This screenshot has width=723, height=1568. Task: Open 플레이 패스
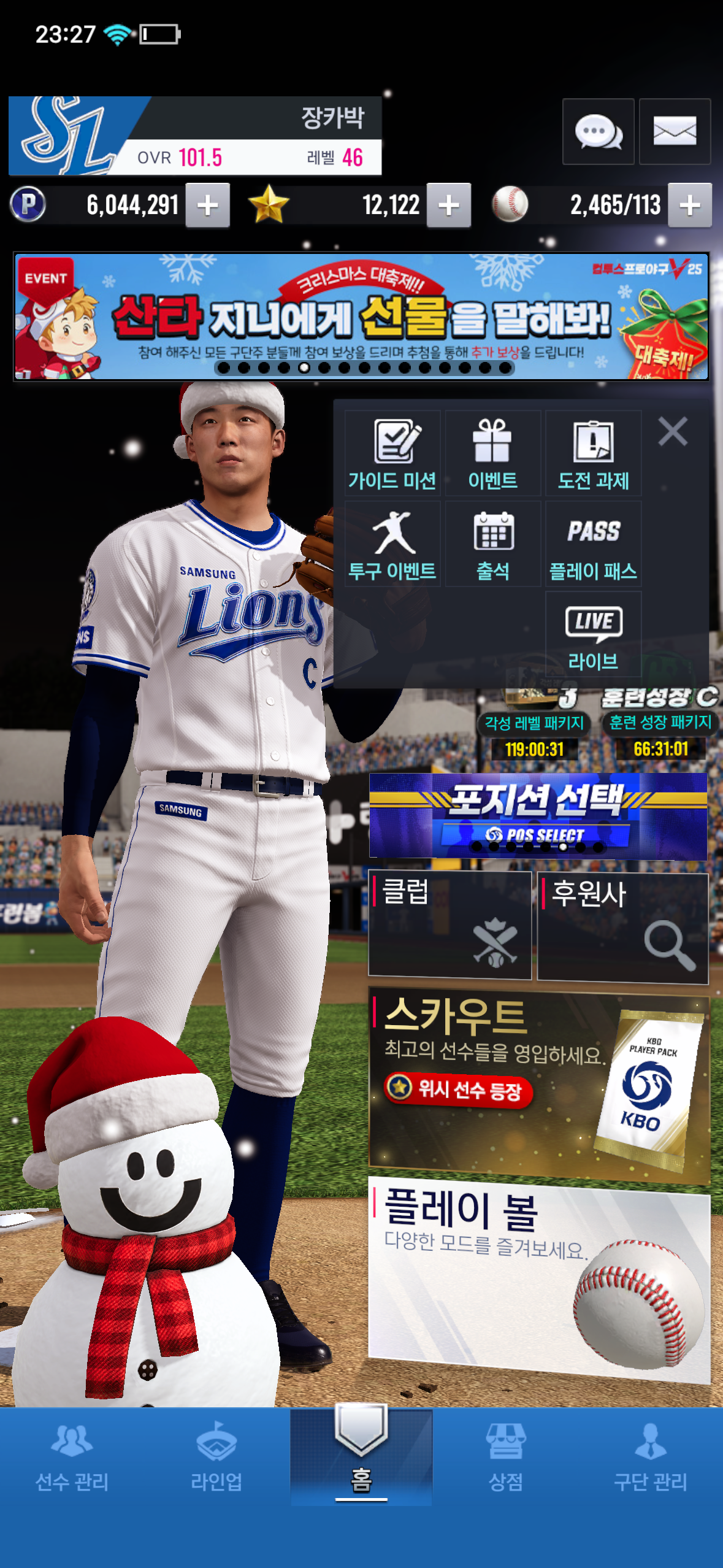[x=593, y=544]
